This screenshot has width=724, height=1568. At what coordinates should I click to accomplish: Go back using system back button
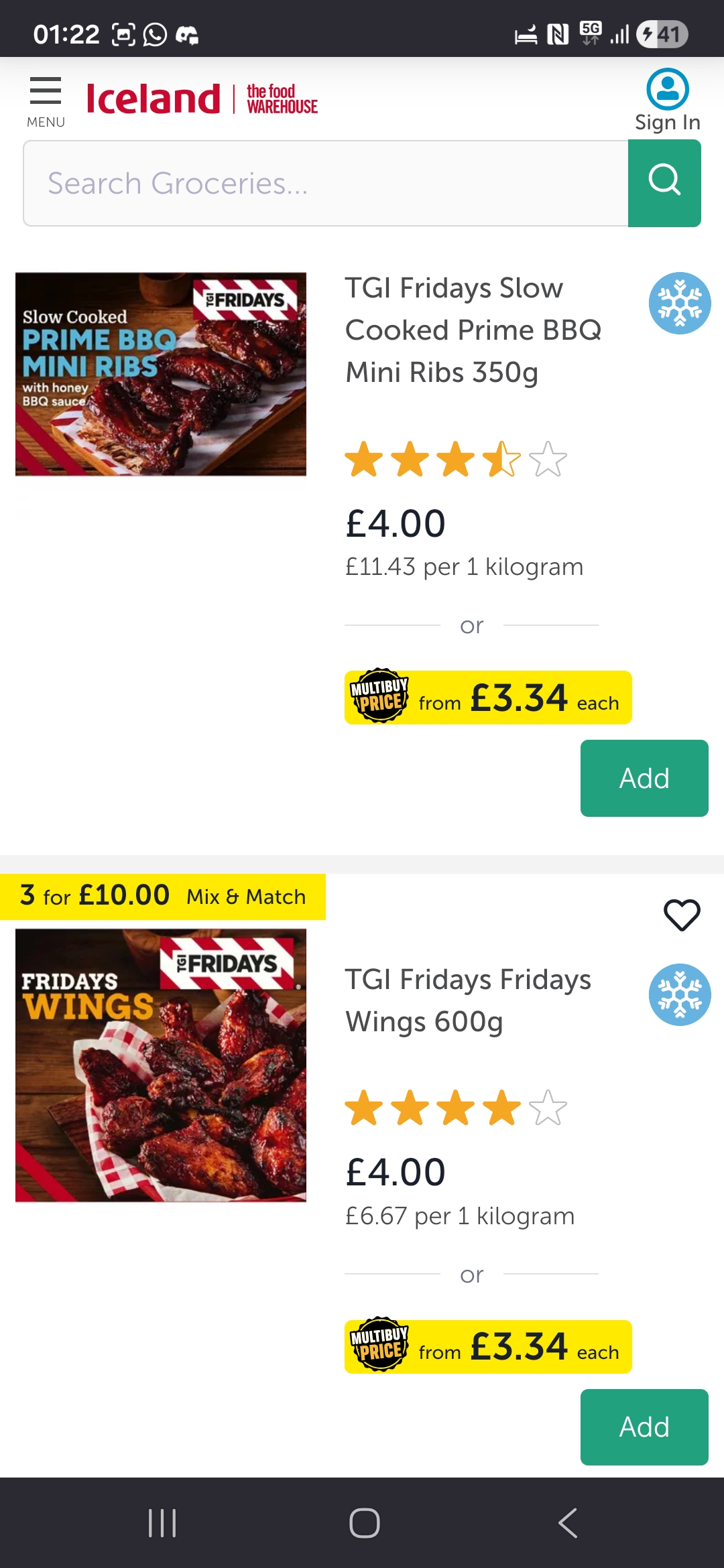tap(567, 1523)
